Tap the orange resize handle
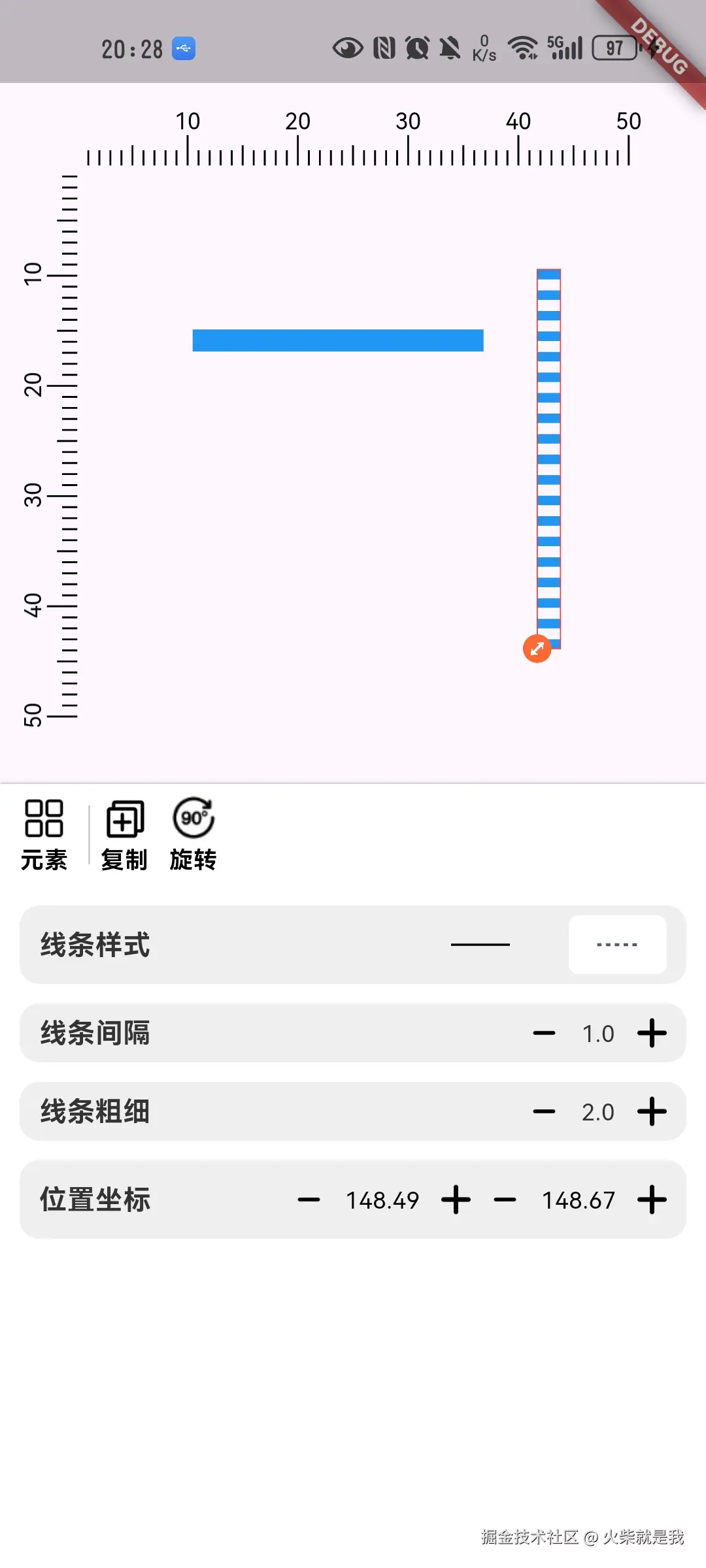The image size is (706, 1568). [x=537, y=649]
